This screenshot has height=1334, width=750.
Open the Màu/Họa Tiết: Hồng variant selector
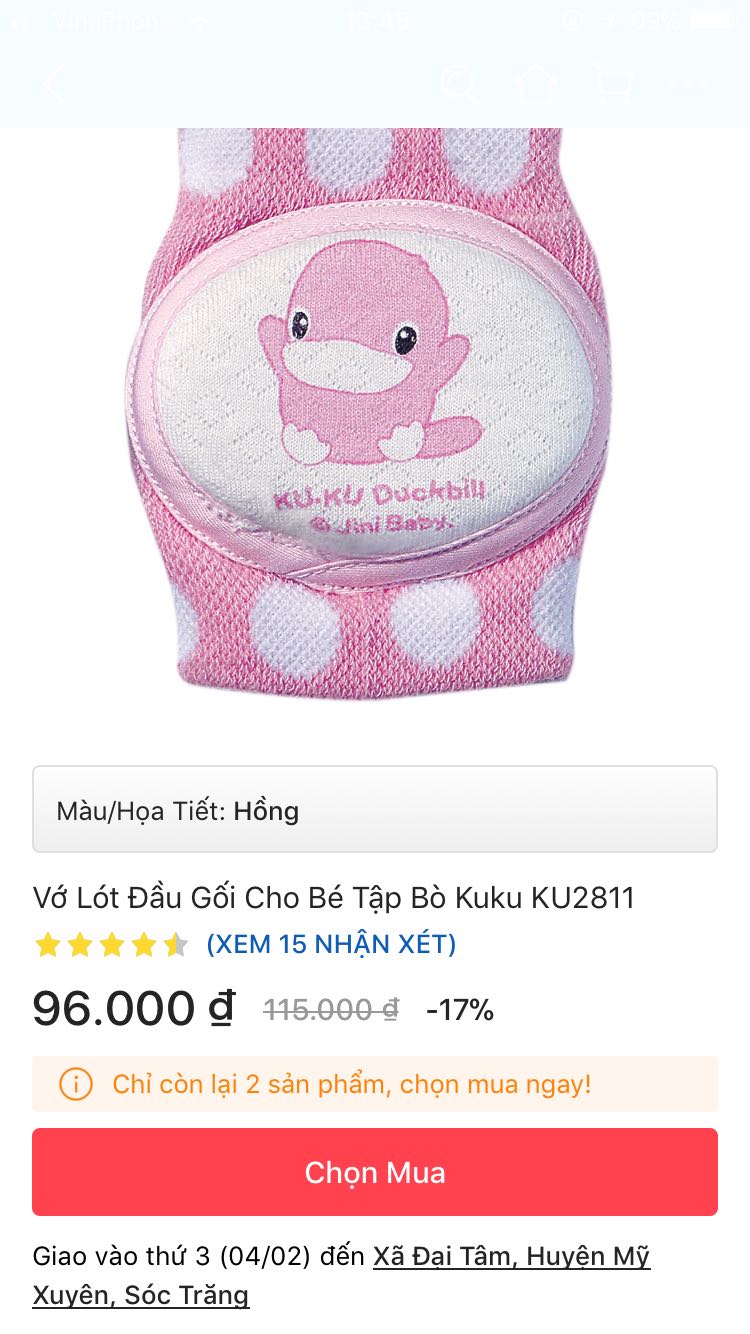click(375, 810)
